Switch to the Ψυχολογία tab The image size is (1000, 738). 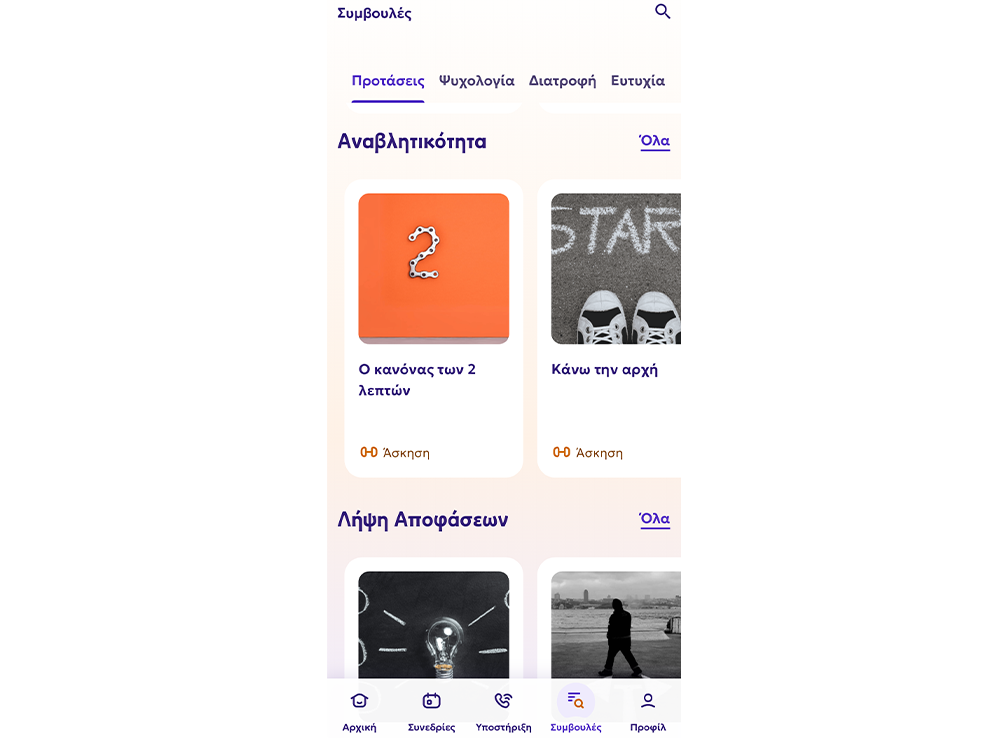click(476, 81)
